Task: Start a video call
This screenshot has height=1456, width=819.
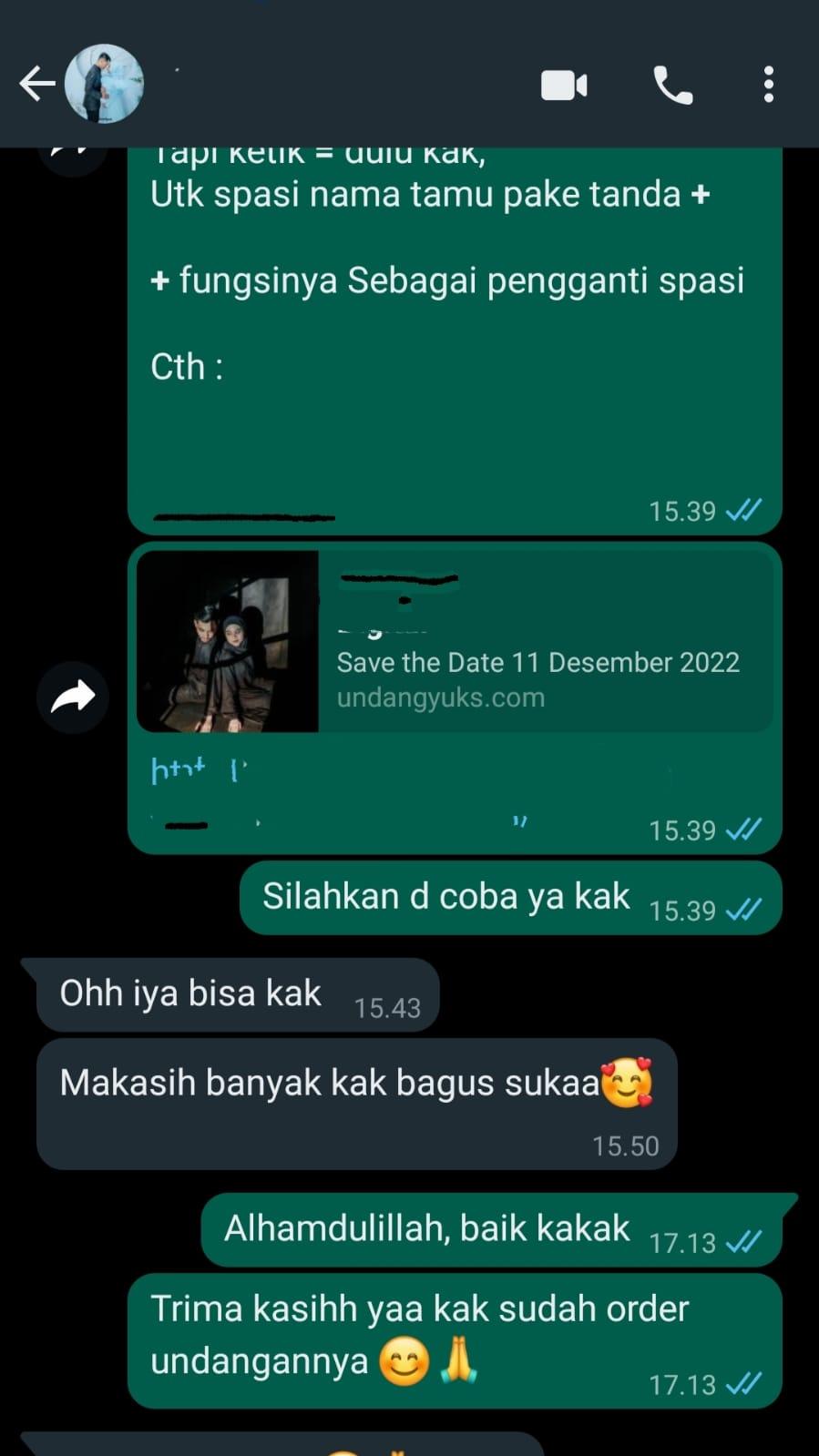Action: pos(564,86)
